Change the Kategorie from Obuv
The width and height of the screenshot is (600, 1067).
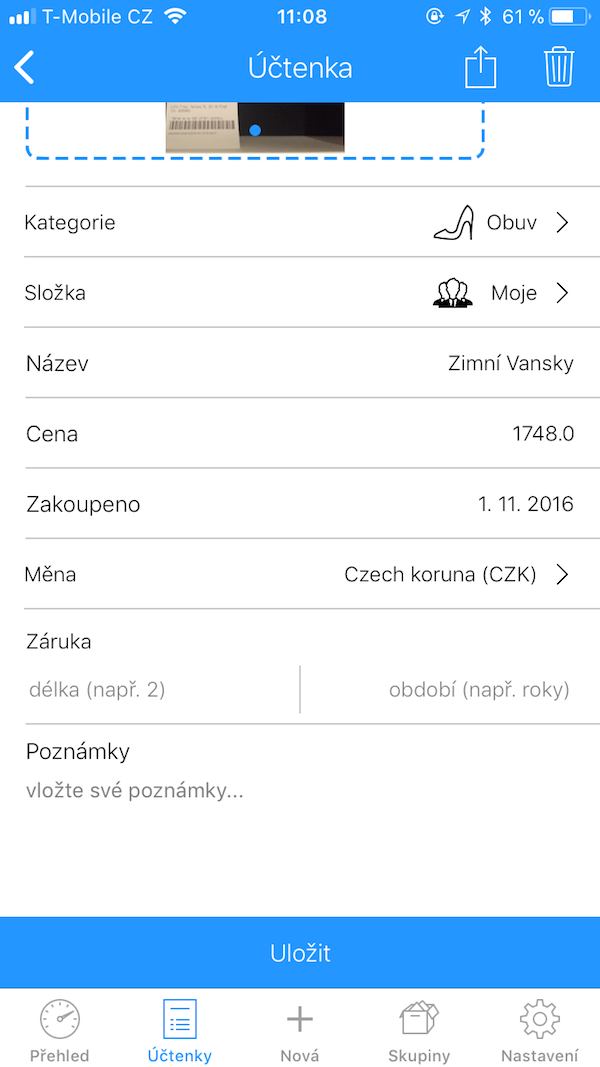pyautogui.click(x=500, y=222)
